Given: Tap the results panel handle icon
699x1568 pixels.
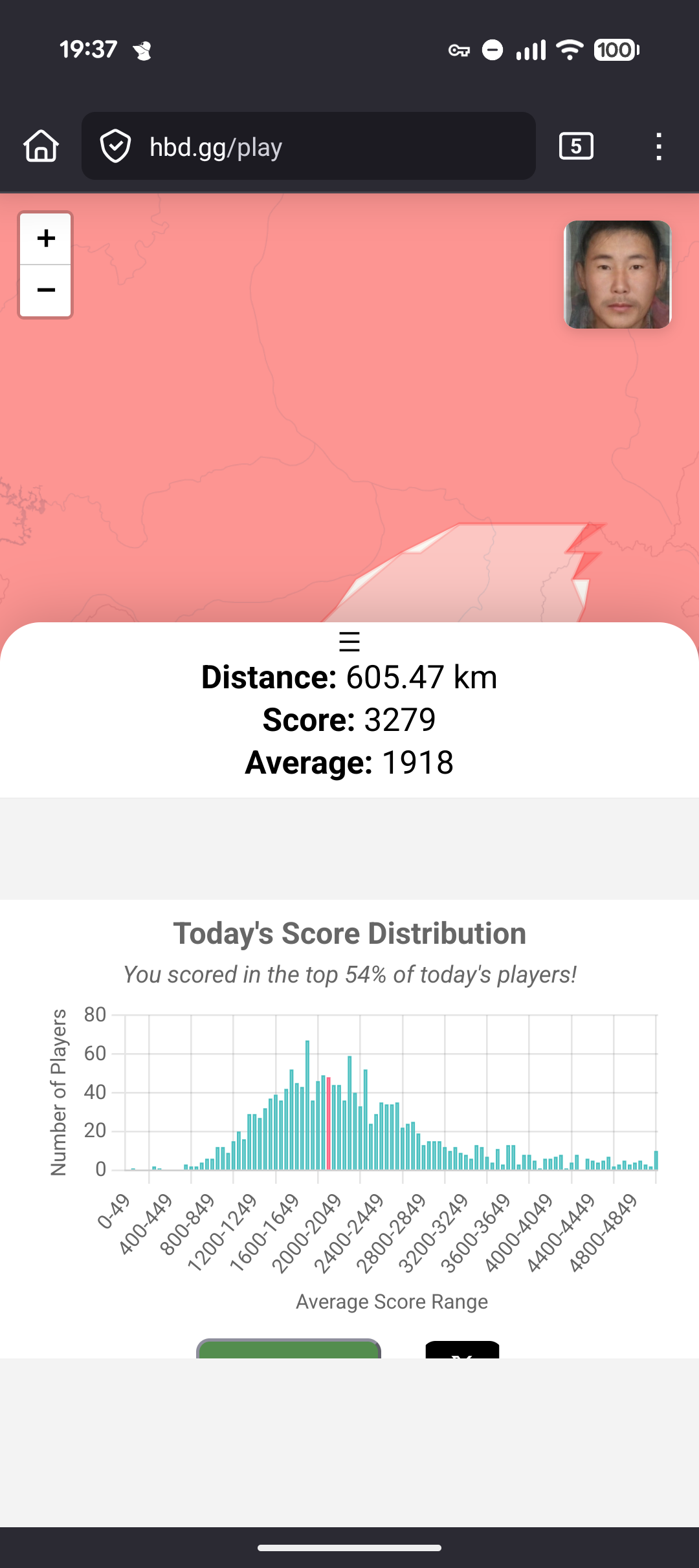Looking at the screenshot, I should tap(349, 642).
